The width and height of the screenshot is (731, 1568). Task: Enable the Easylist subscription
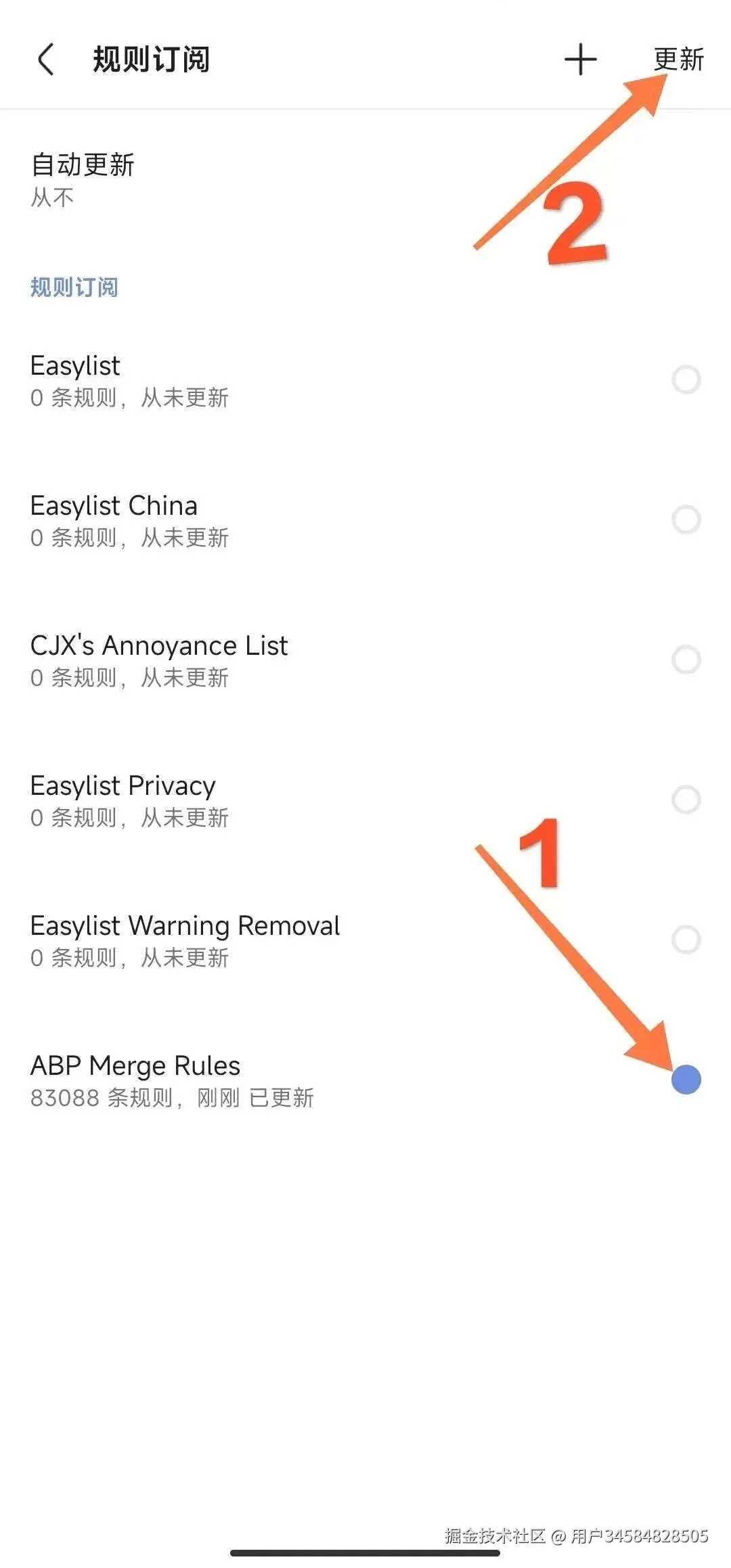click(686, 379)
